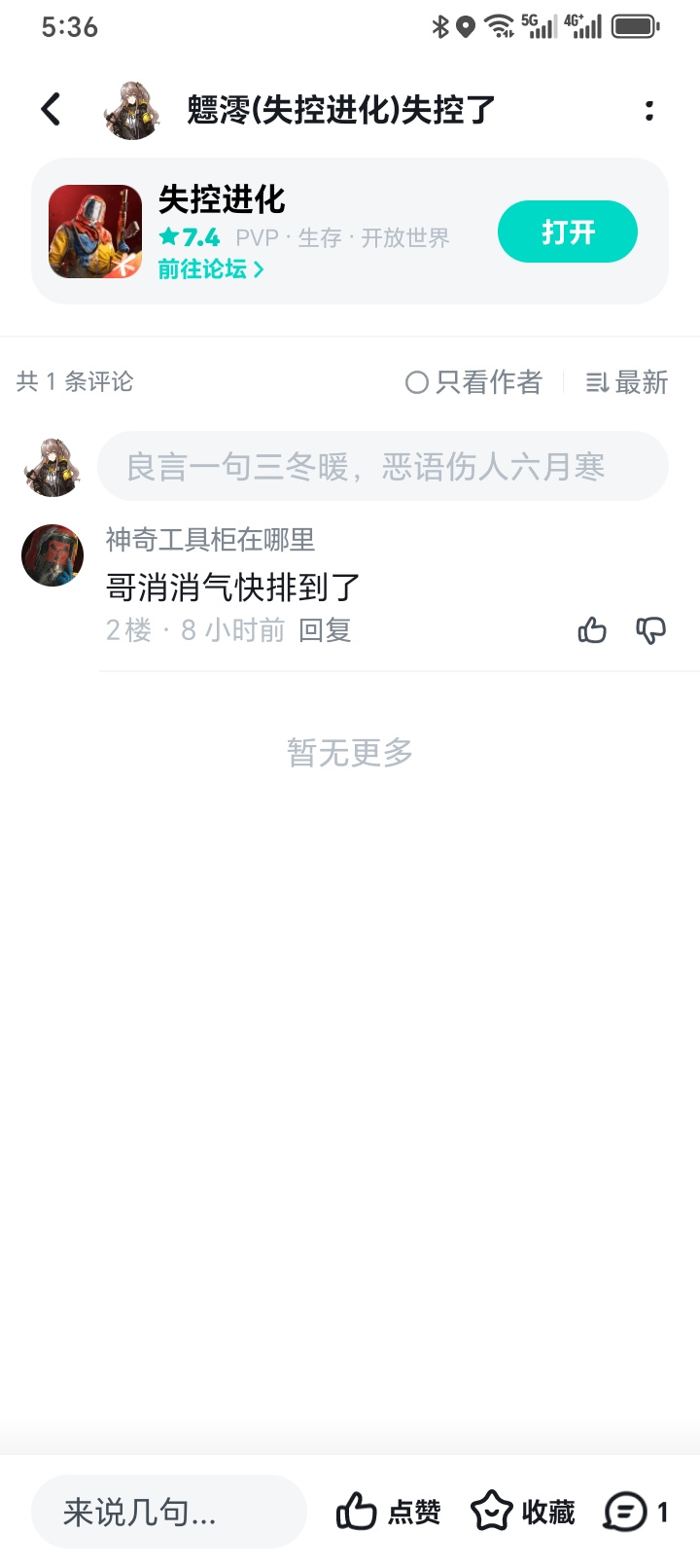The image size is (700, 1568).
Task: Tap the 良言一句三冬暖 comment input box
Action: coord(383,466)
